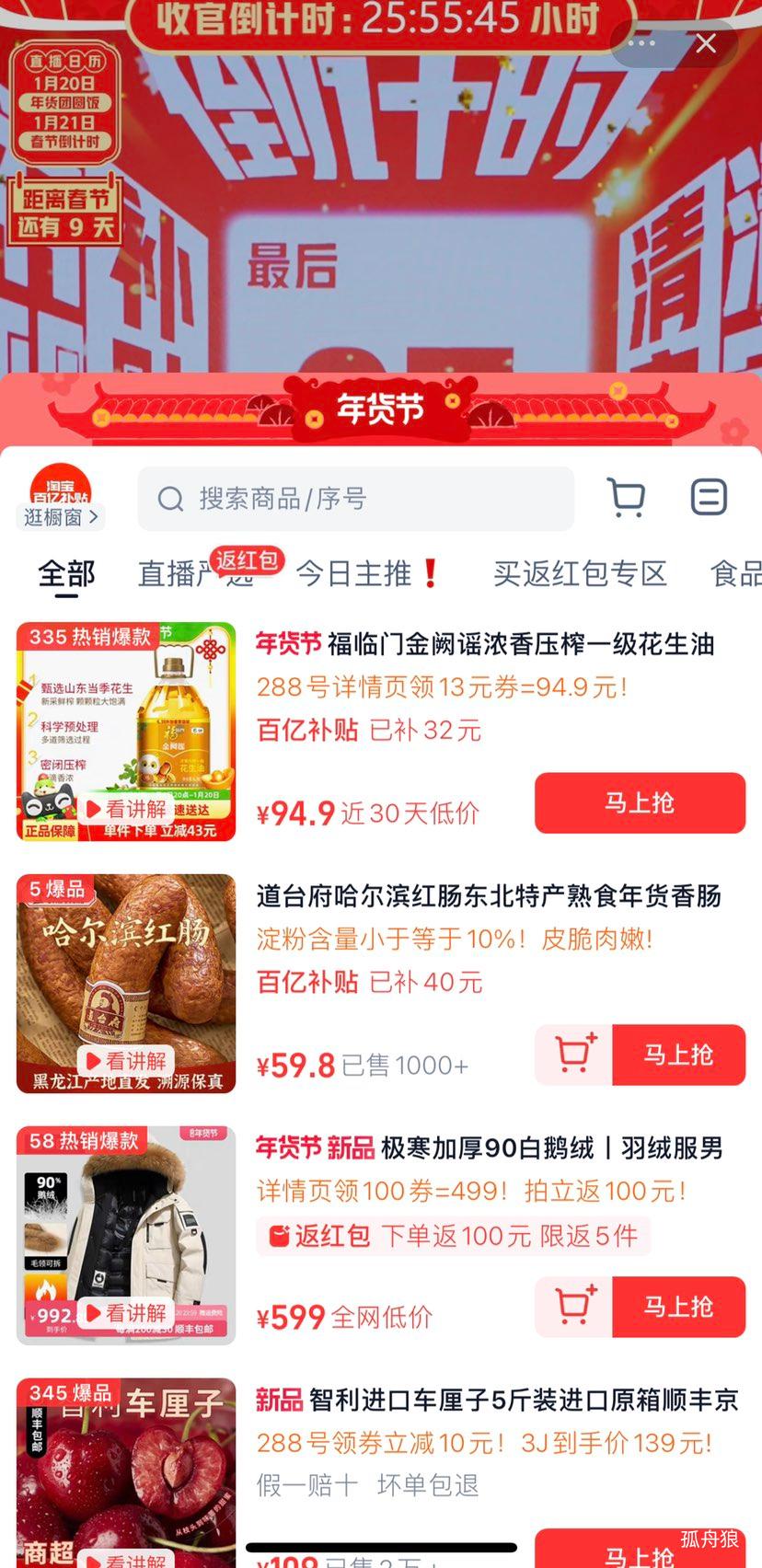Open the shopping cart
Viewport: 762px width, 1568px height.
click(625, 497)
